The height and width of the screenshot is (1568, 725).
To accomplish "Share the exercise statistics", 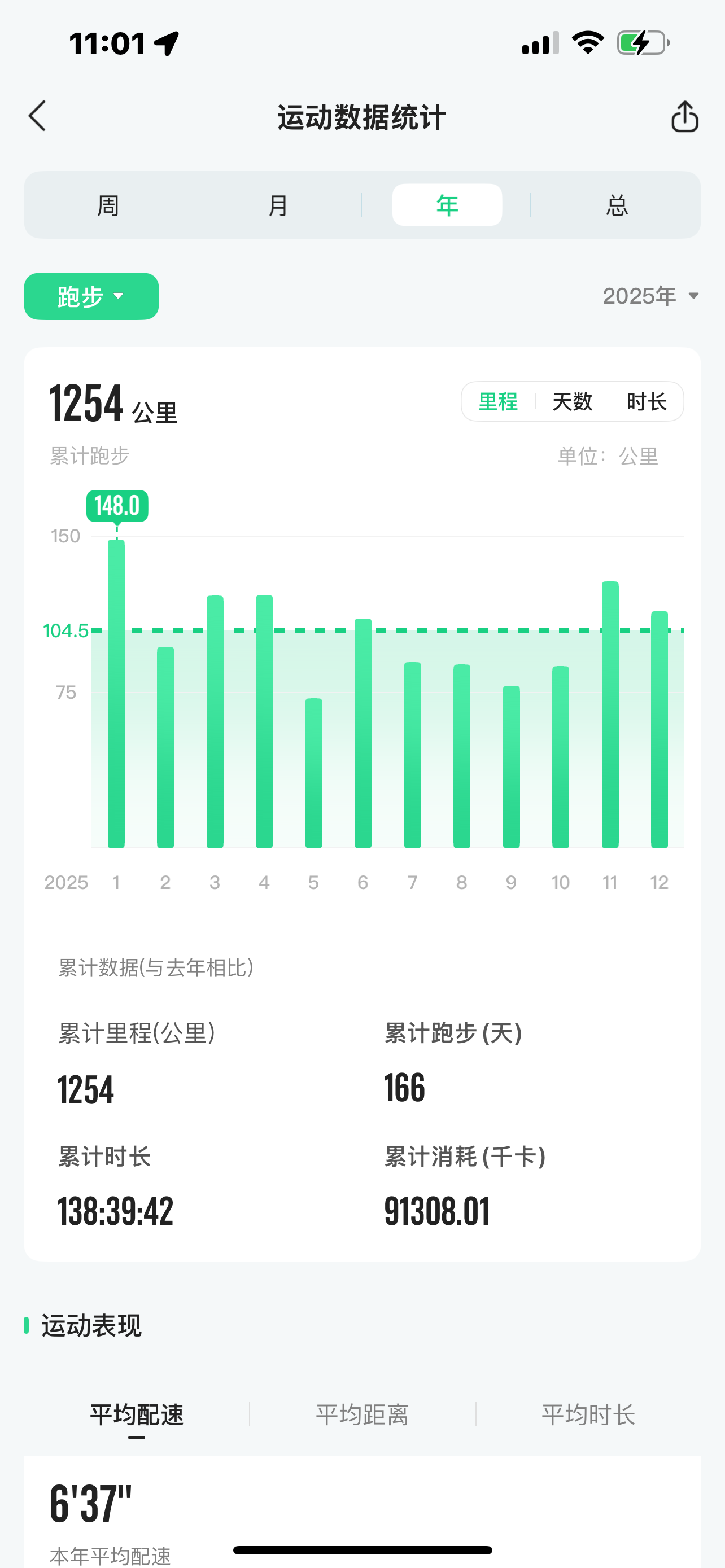I will 684,116.
